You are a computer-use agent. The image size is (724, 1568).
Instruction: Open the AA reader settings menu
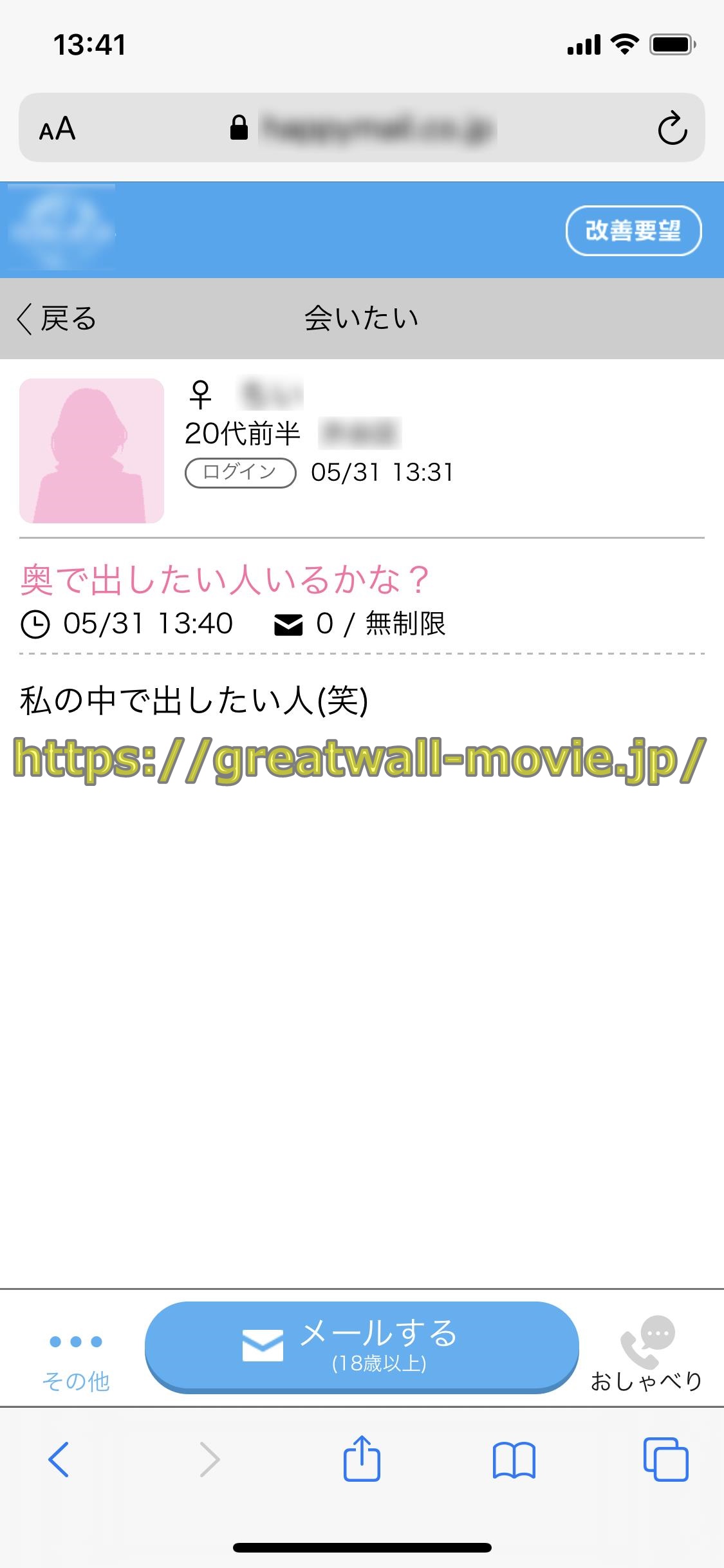(x=57, y=129)
